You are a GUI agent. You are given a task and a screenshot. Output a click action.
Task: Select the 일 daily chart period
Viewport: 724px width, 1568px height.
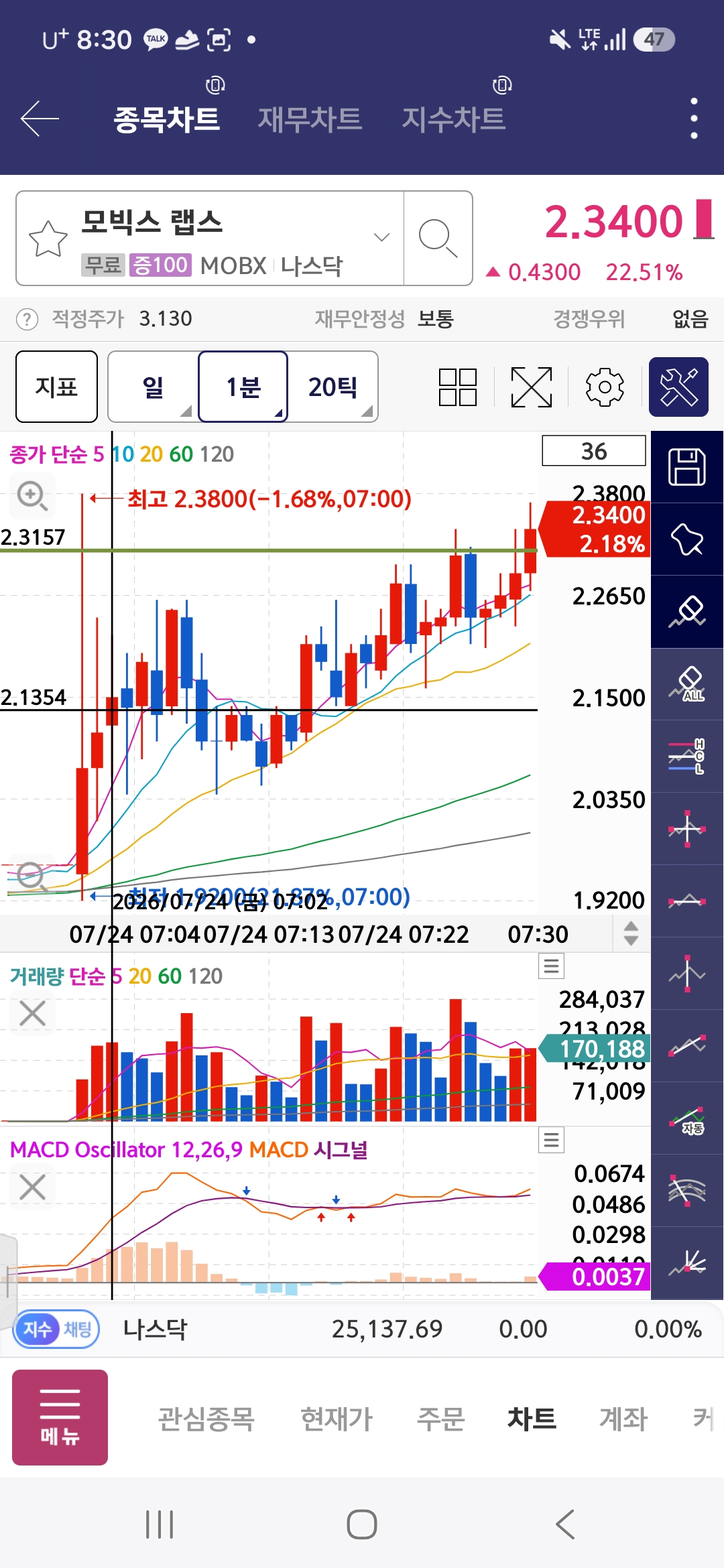coord(154,387)
